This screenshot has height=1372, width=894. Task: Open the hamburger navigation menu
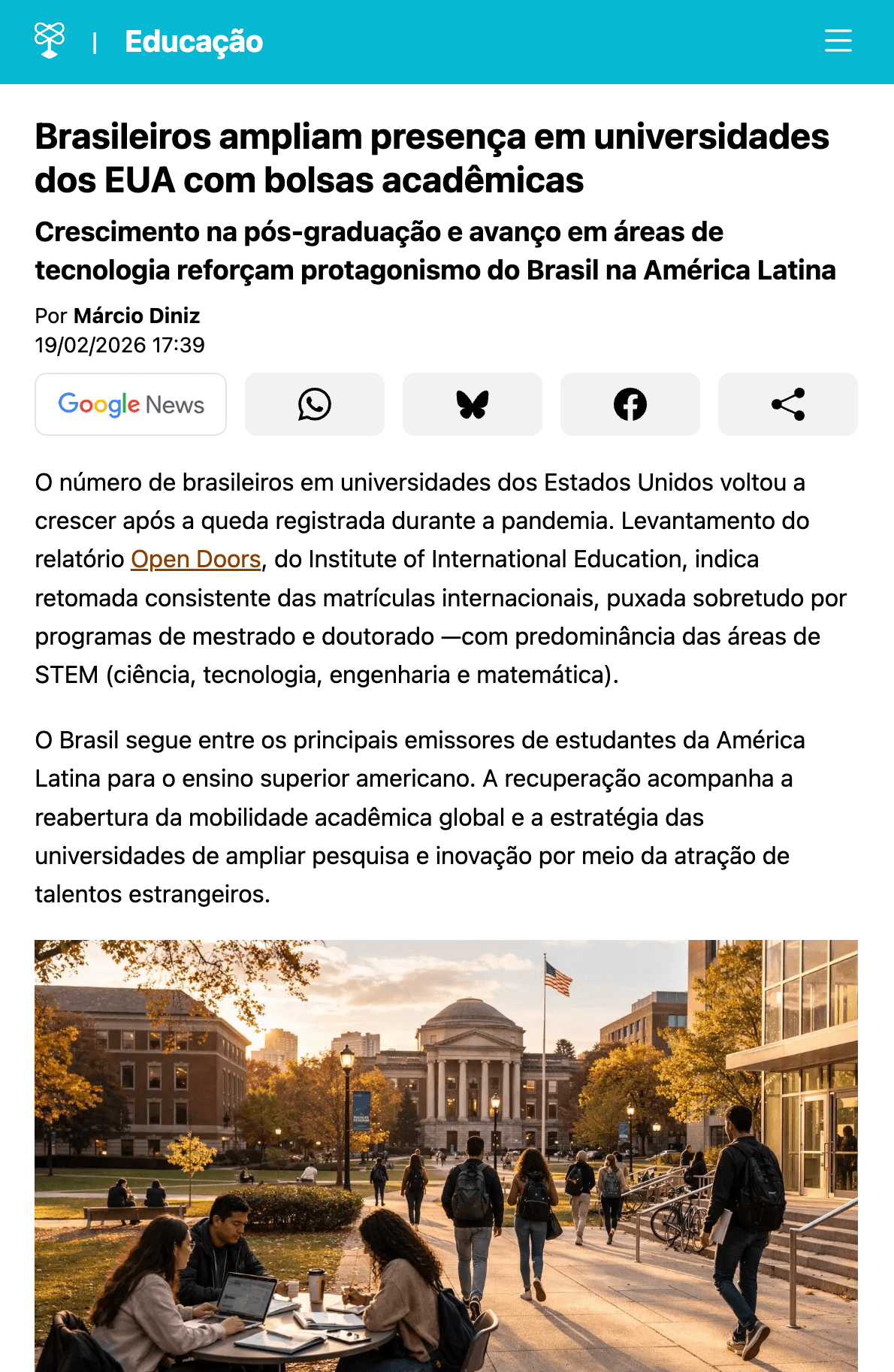click(837, 41)
